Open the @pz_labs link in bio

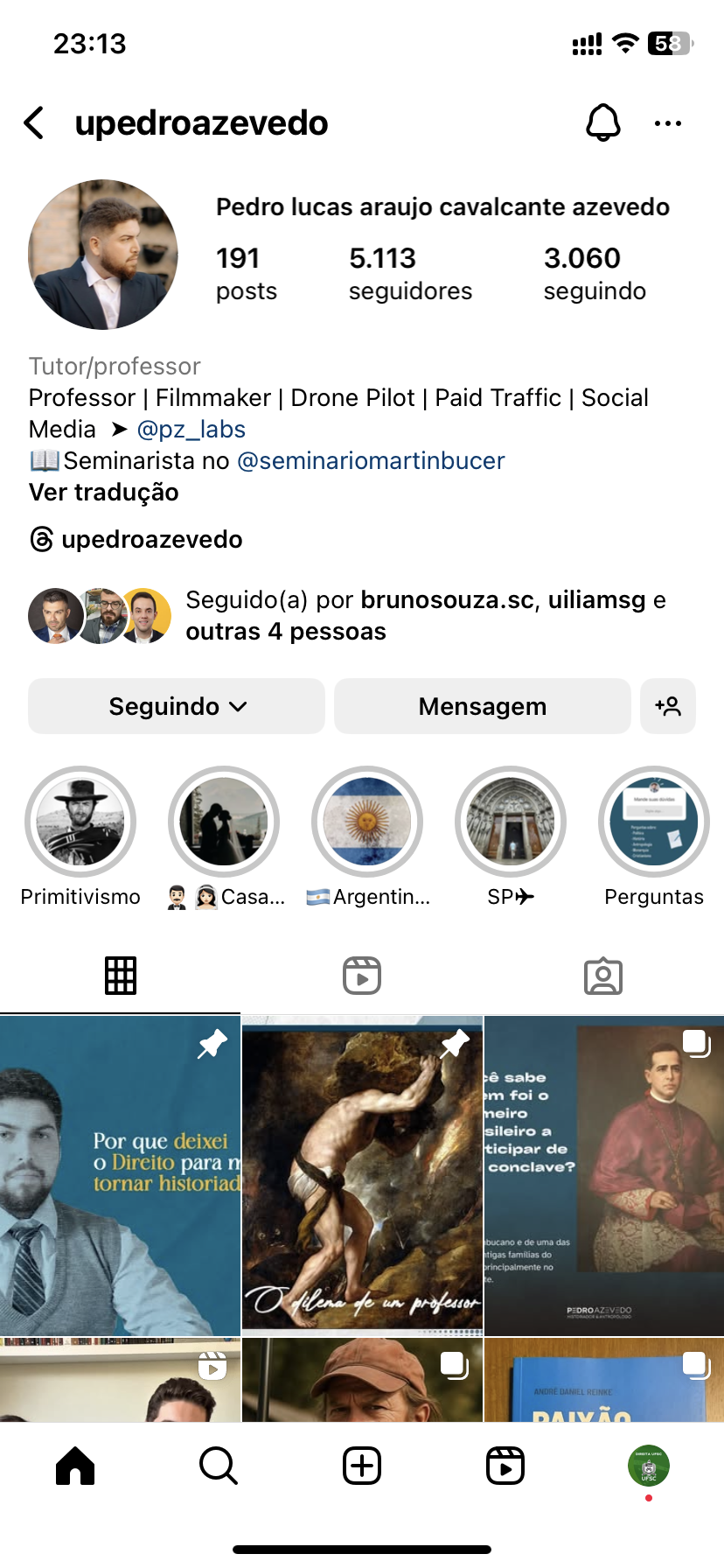[x=191, y=430]
